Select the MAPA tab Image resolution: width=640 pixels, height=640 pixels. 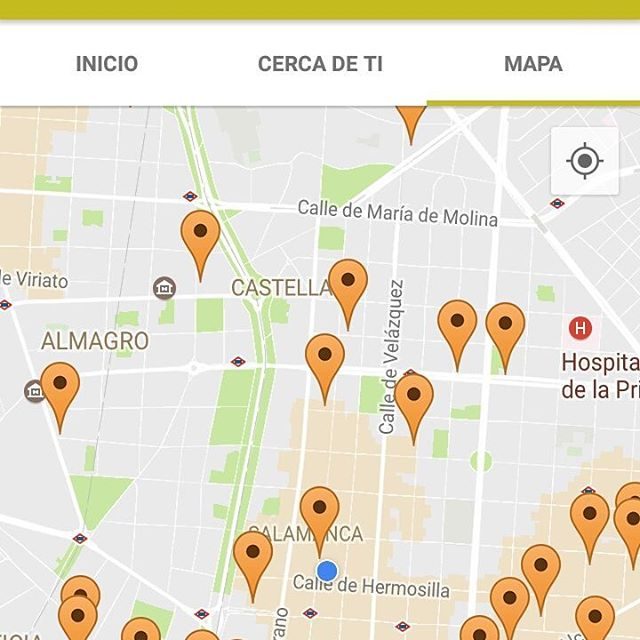[x=533, y=64]
